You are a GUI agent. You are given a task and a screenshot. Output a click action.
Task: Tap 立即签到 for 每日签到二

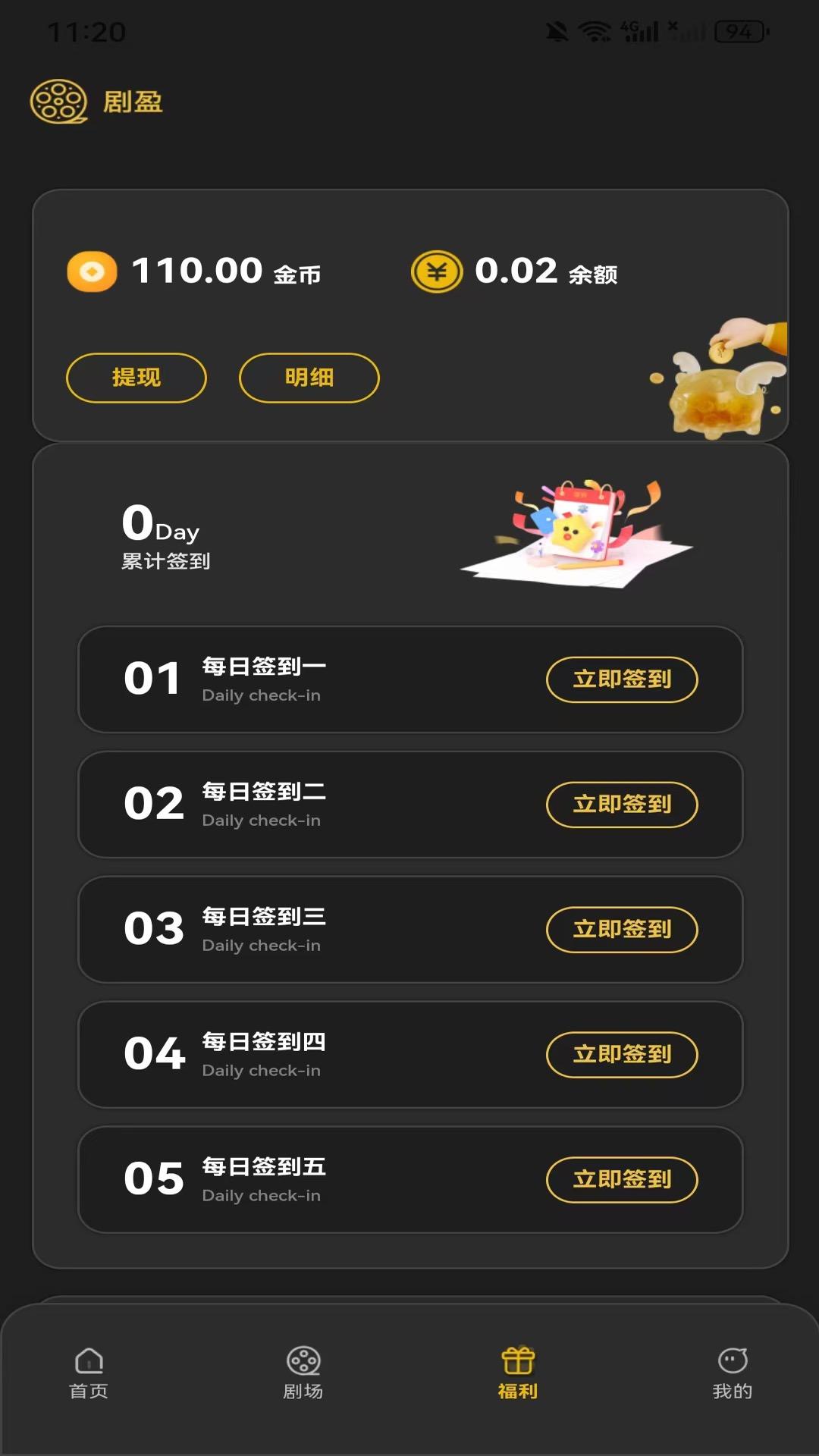tap(622, 805)
